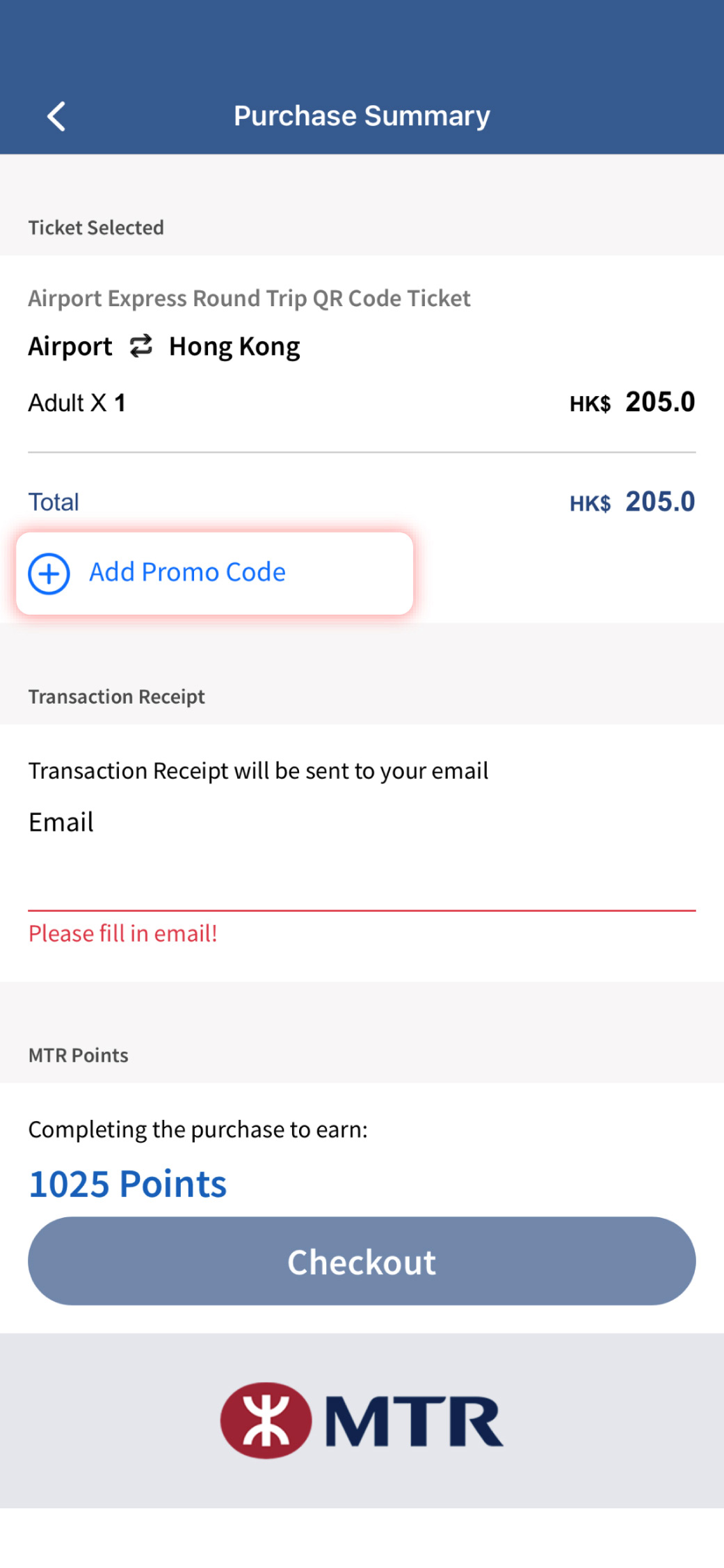Click the 1025 Points link
Viewport: 724px width, 1568px height.
click(127, 1182)
